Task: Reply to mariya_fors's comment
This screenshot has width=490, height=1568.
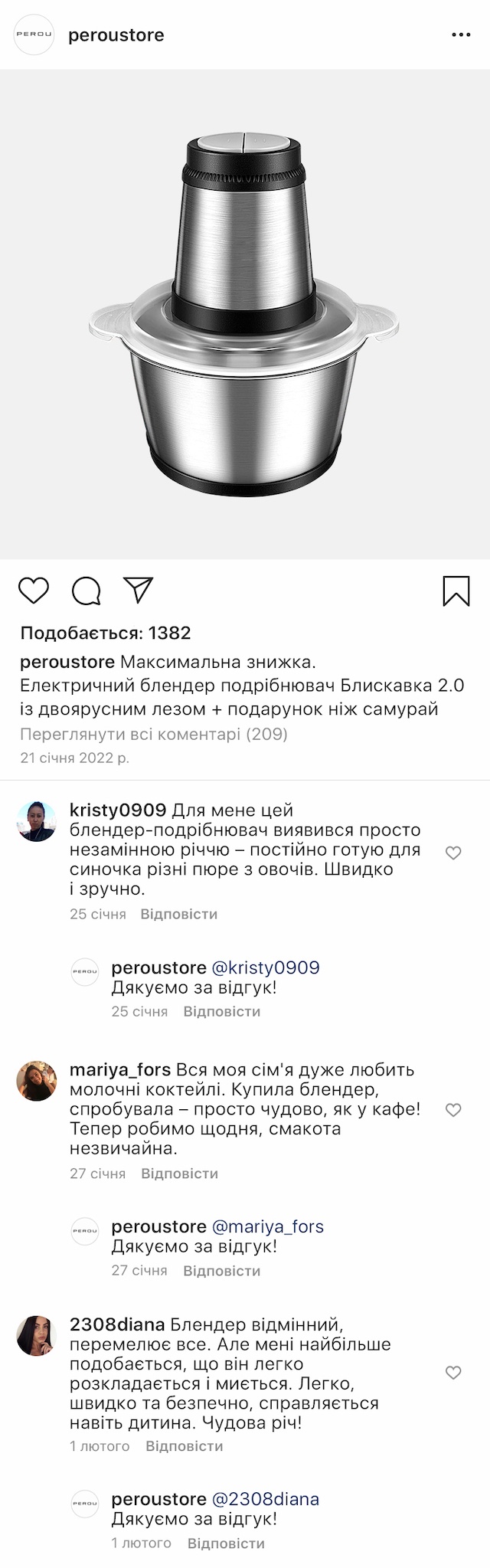Action: coord(179,1174)
